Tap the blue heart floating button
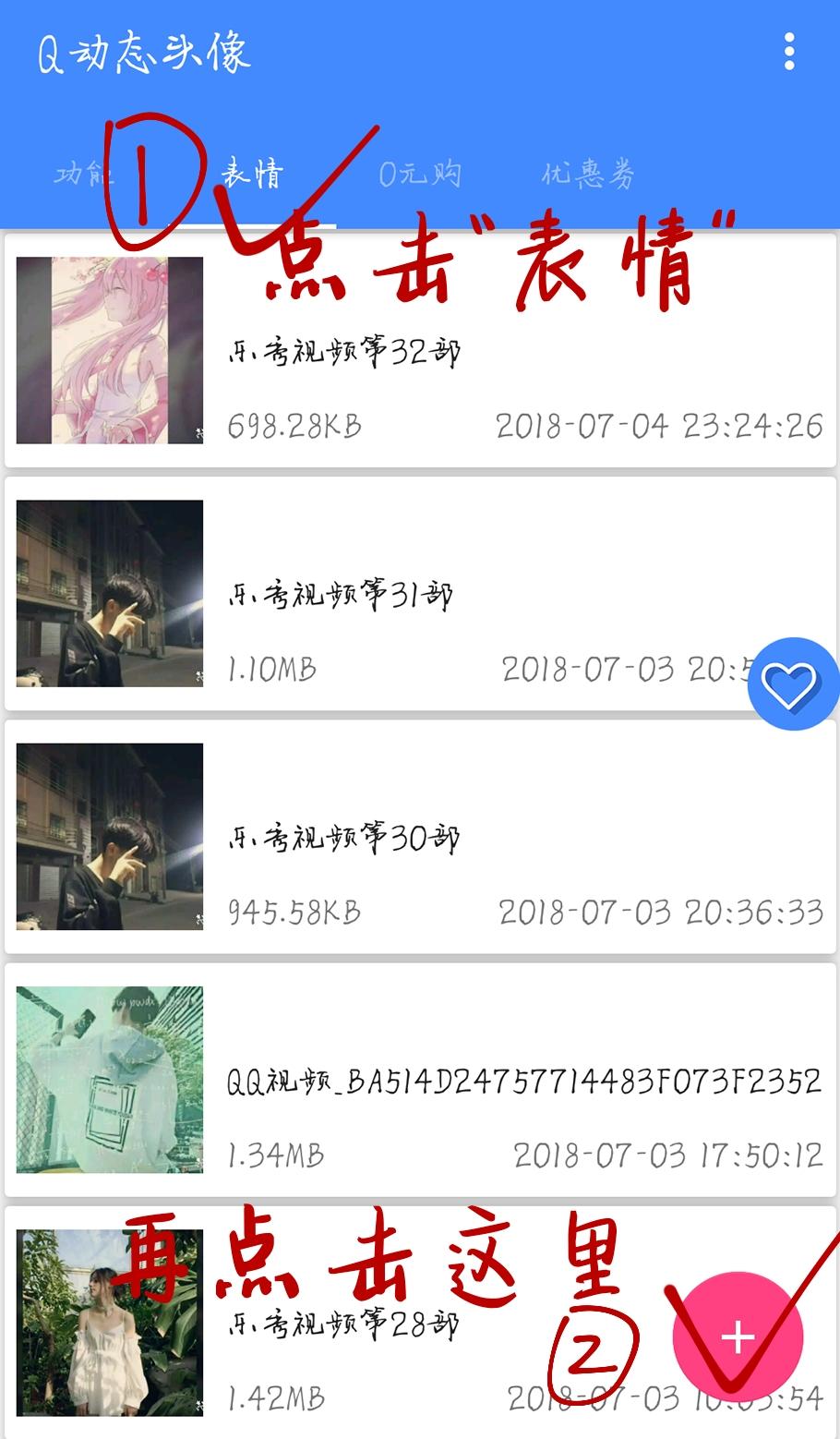This screenshot has height=1439, width=840. point(791,685)
